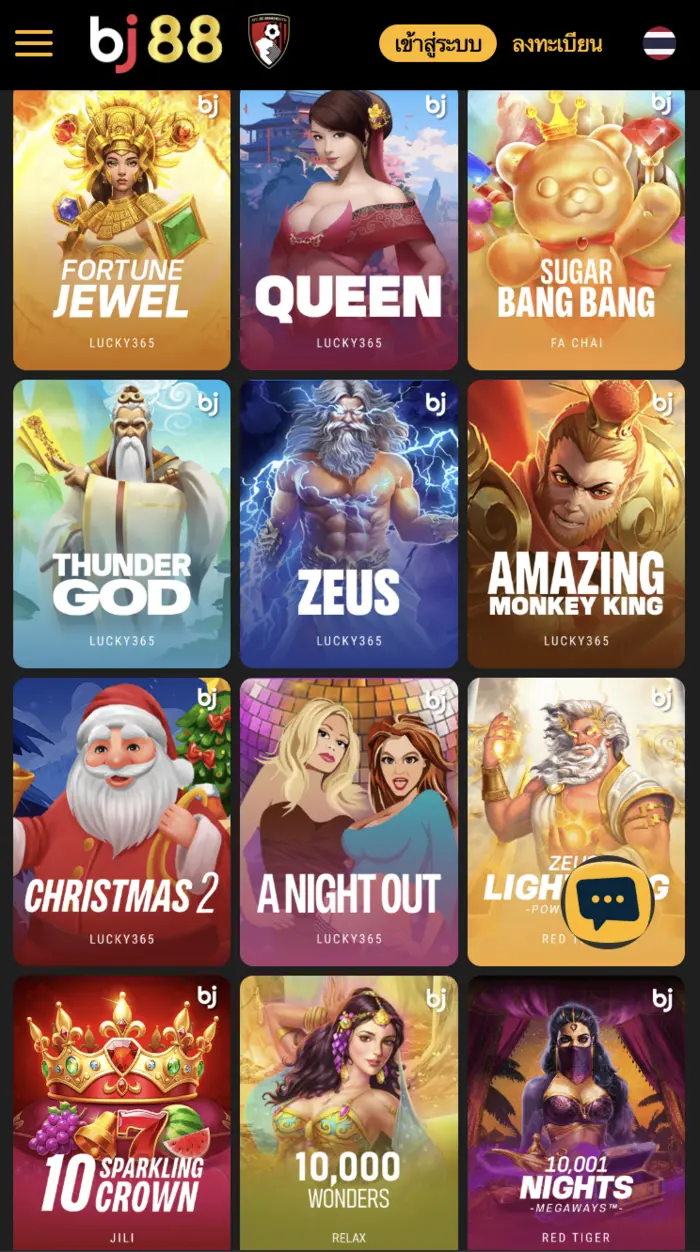Change language via the Thai flag
700x1252 pixels.
pos(659,43)
